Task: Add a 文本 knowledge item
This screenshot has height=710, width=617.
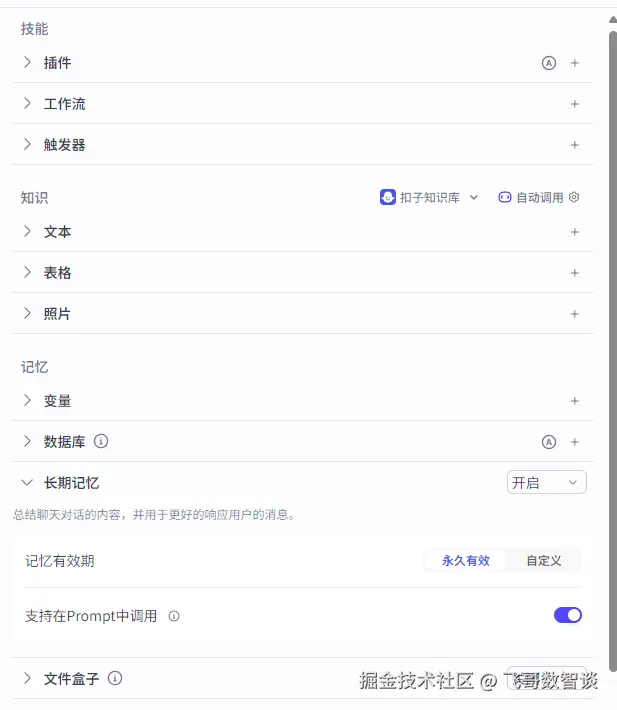Action: [575, 232]
